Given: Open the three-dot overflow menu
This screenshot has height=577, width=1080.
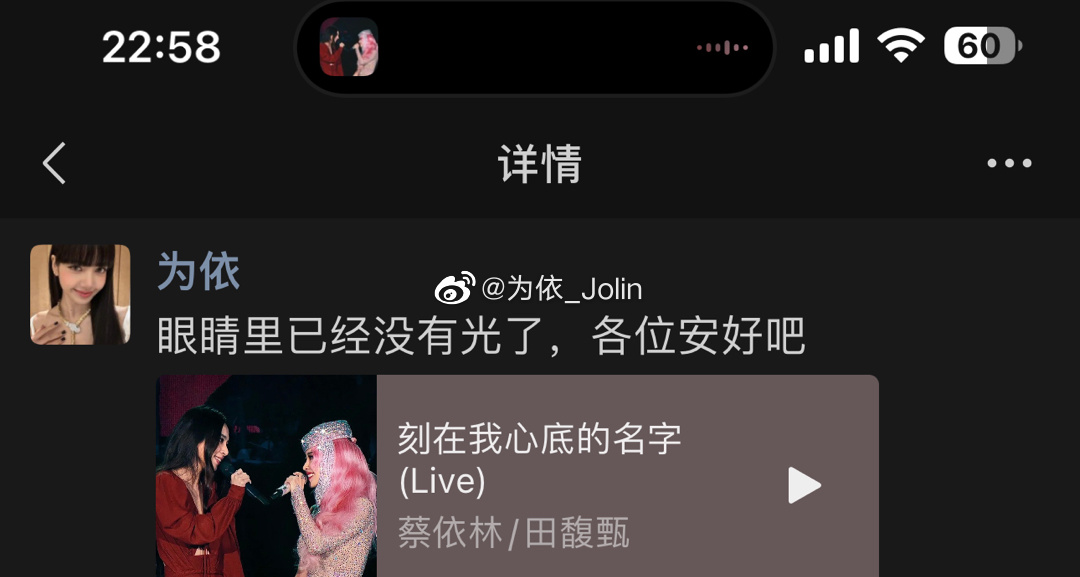Looking at the screenshot, I should click(x=1008, y=164).
